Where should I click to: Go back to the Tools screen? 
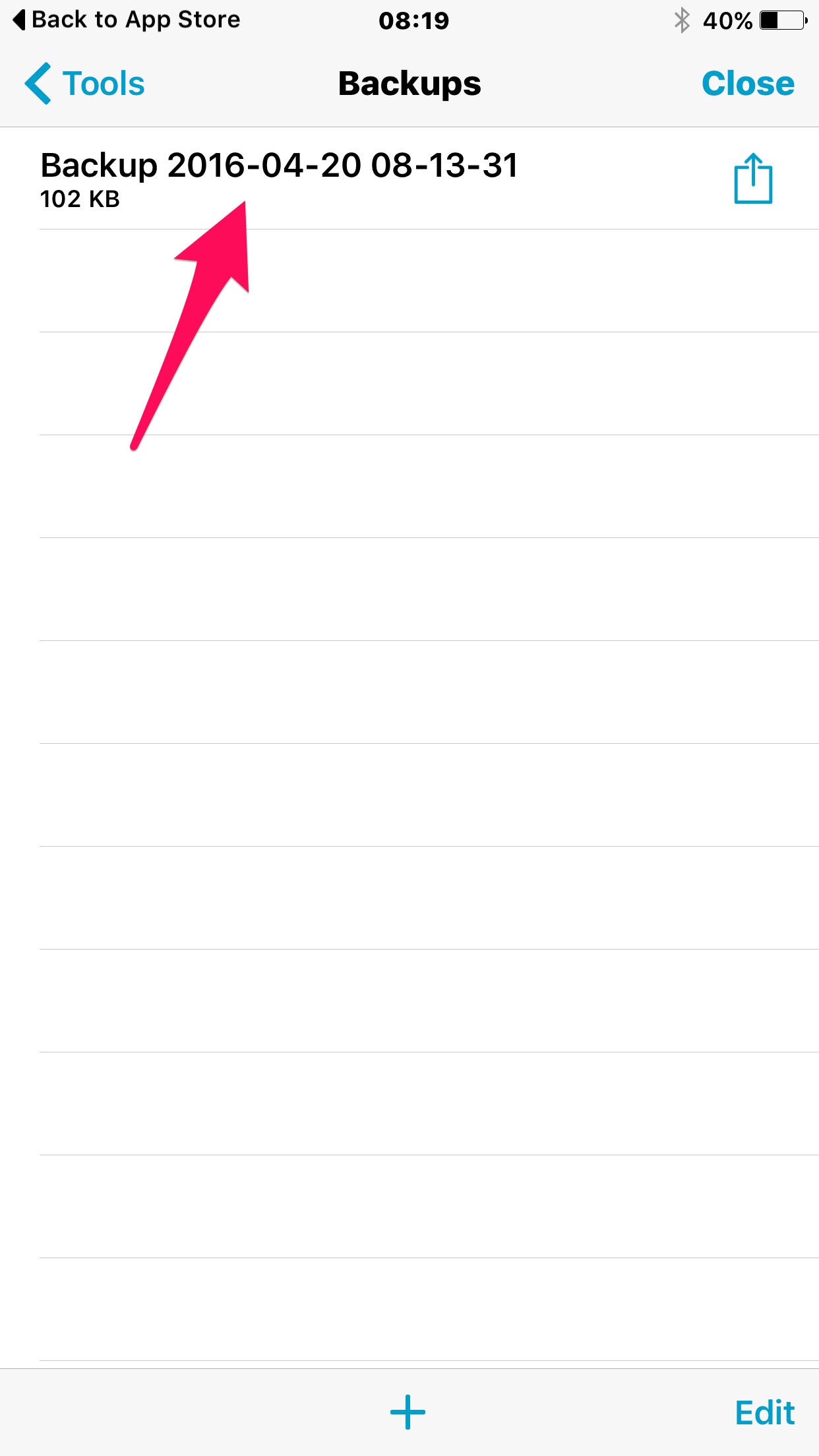[86, 84]
